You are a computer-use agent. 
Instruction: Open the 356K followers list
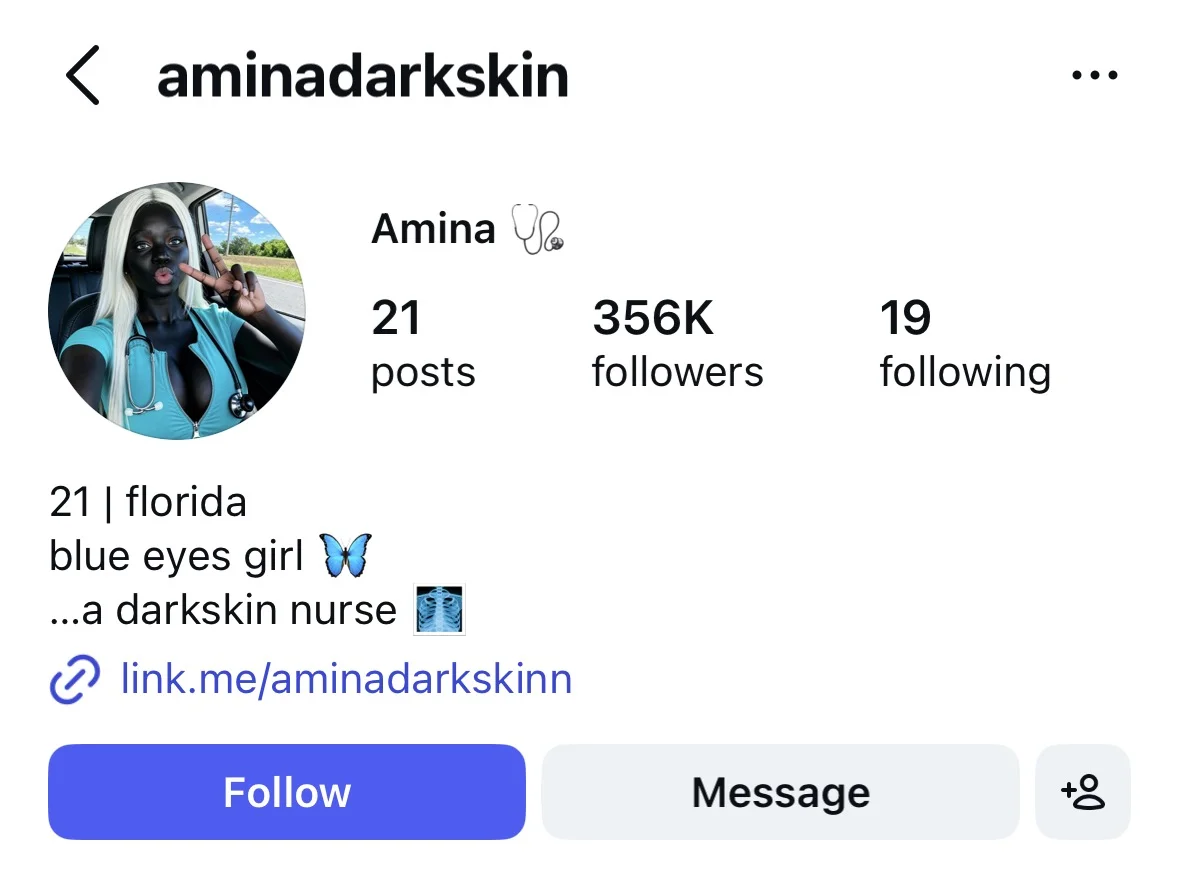tap(676, 345)
